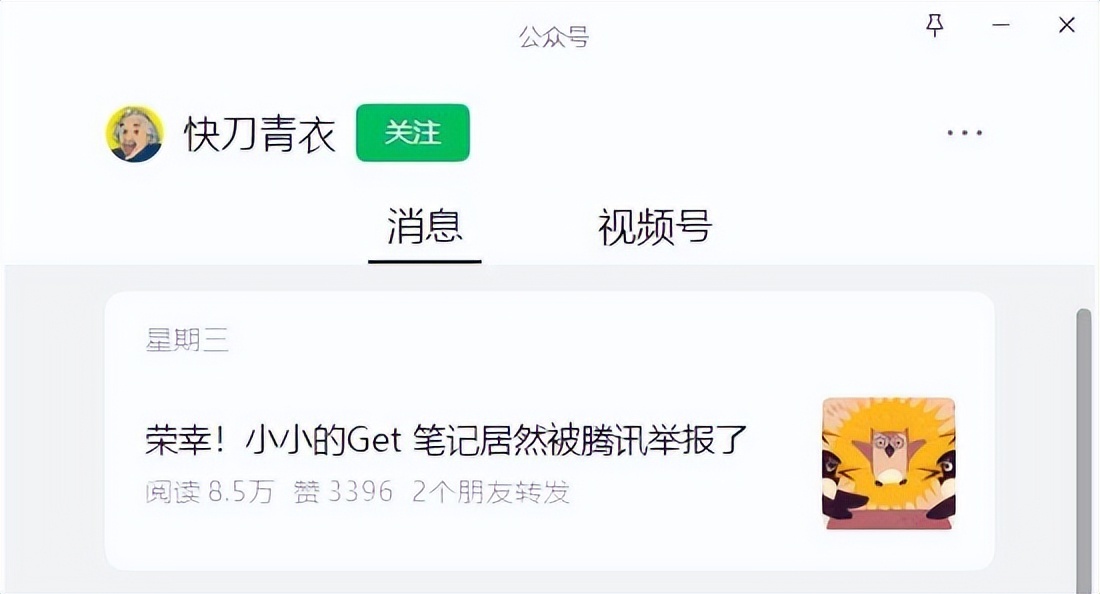Viewport: 1100px width, 594px height.
Task: Select the 消息 tab
Action: (425, 228)
